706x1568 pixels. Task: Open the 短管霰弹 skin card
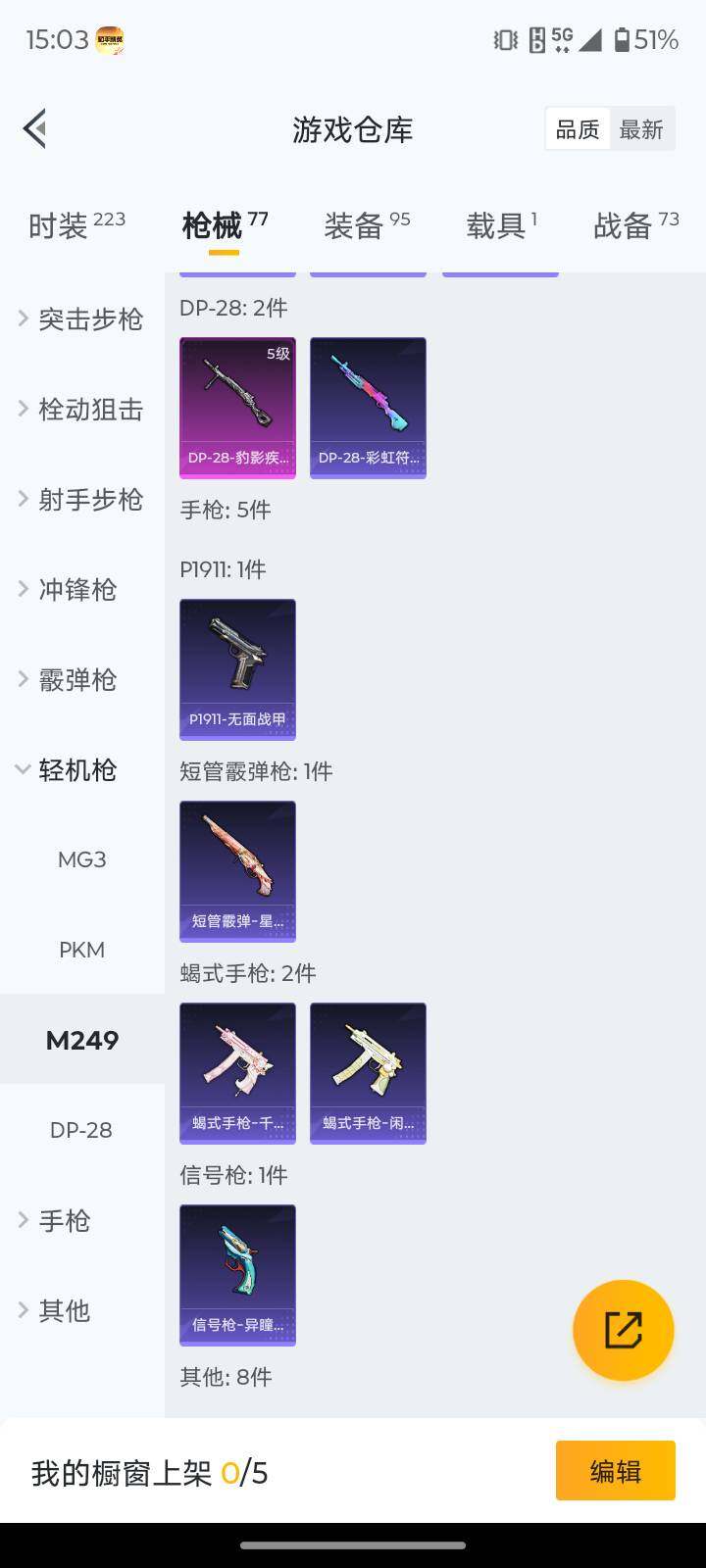click(x=237, y=871)
